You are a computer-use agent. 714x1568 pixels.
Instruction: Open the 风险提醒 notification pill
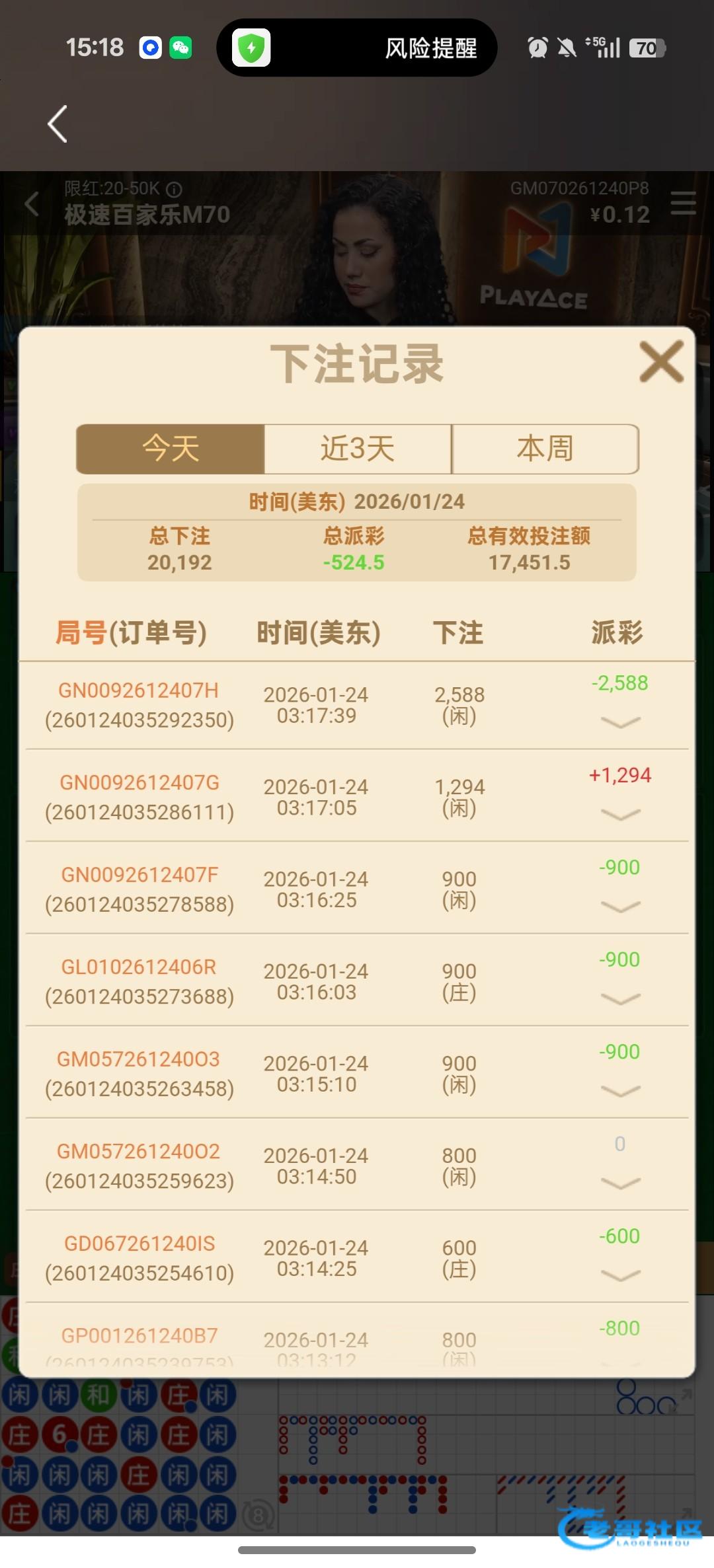coord(357,48)
